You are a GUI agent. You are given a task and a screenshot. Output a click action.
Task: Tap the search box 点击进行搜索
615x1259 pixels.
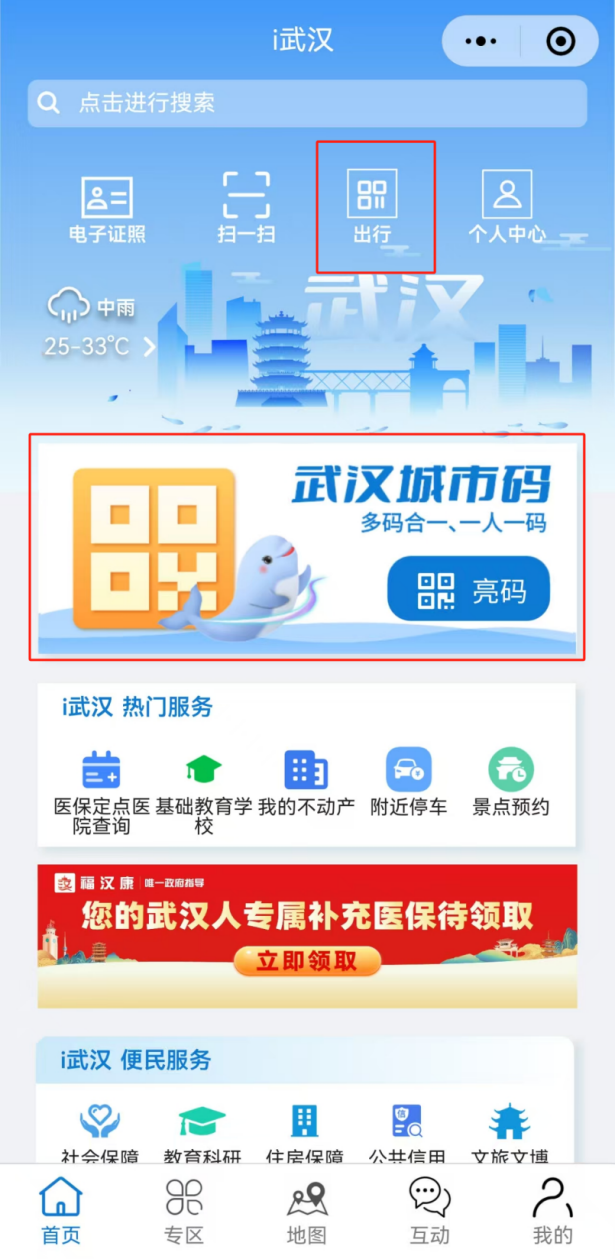coord(307,103)
